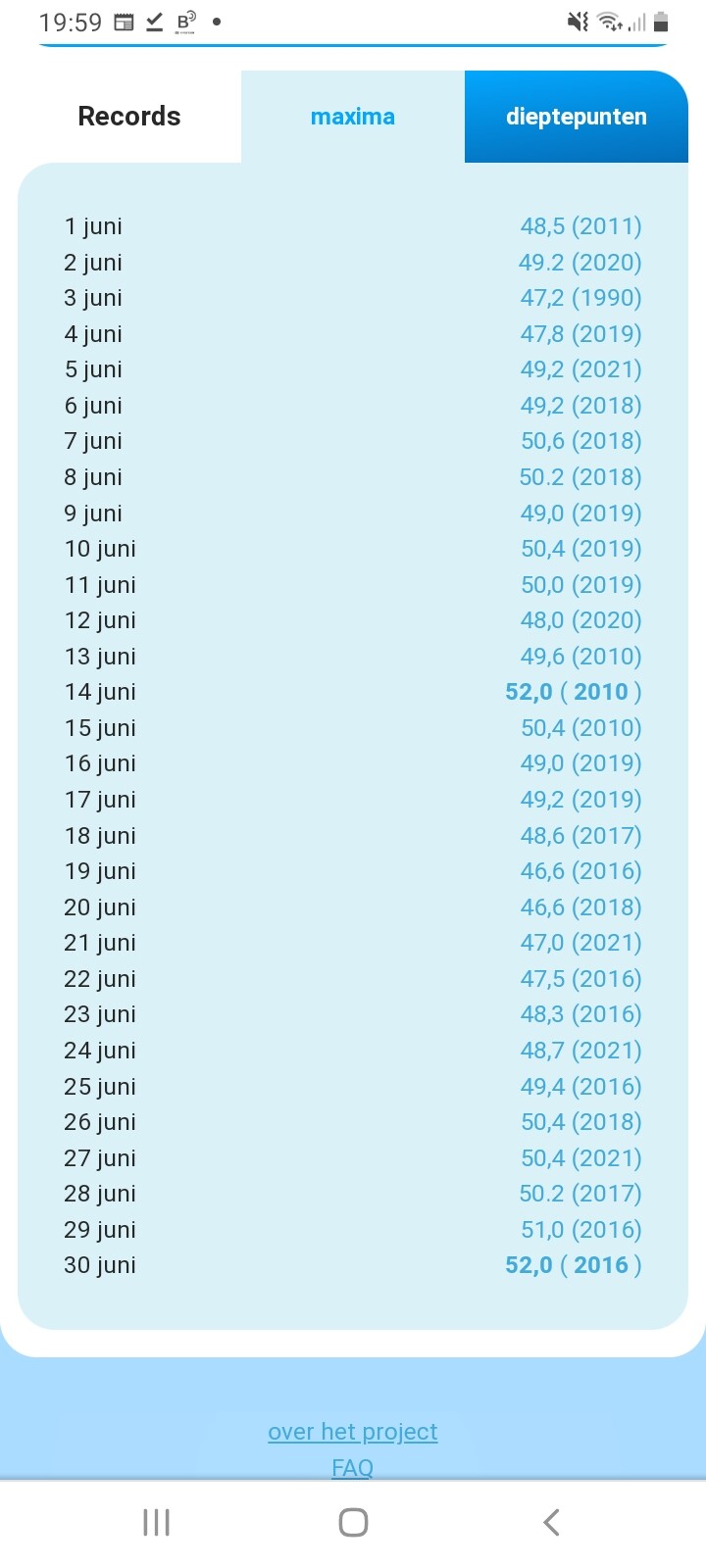Image resolution: width=706 pixels, height=1568 pixels.
Task: Switch to the maxima tab
Action: pyautogui.click(x=352, y=117)
